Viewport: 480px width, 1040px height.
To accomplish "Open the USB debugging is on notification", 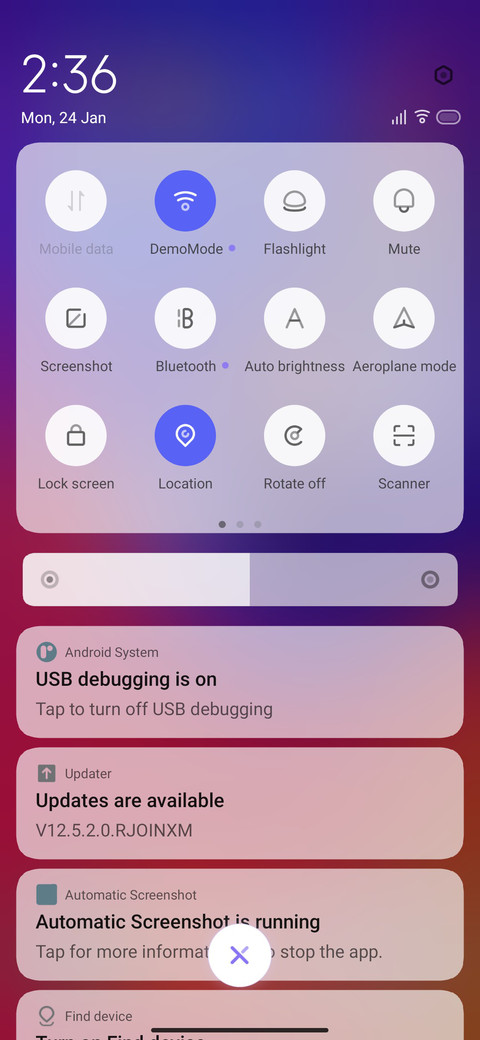I will pyautogui.click(x=240, y=682).
